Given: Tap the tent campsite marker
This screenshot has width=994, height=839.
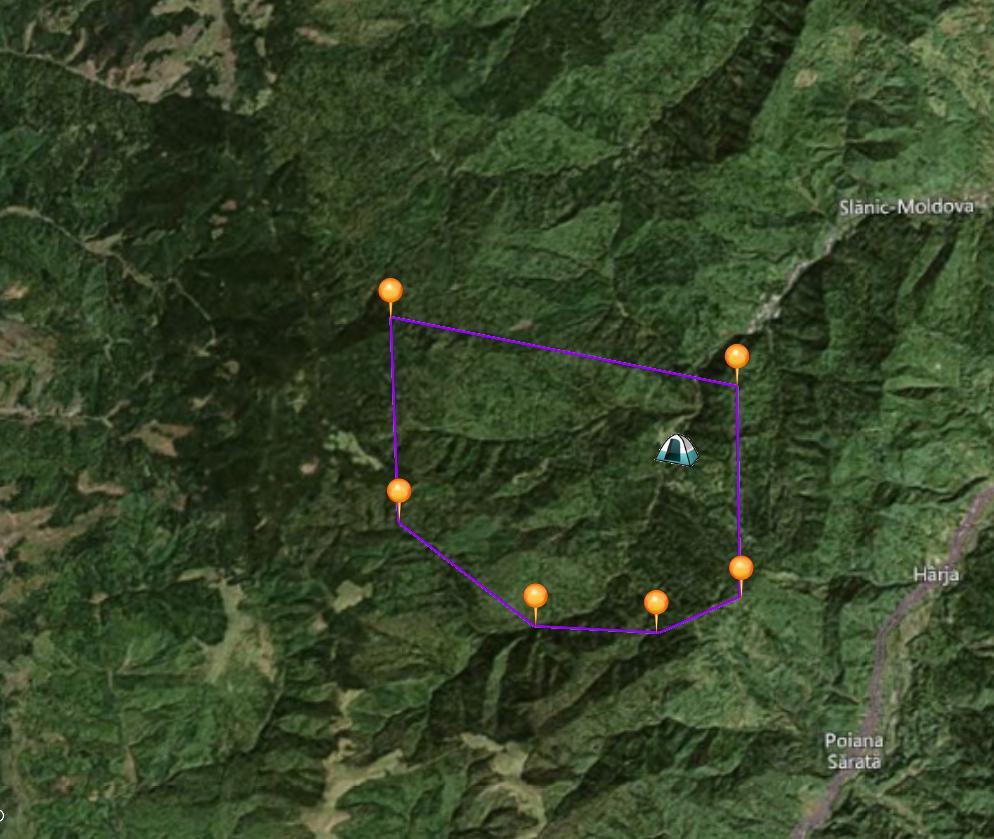Looking at the screenshot, I should (677, 450).
